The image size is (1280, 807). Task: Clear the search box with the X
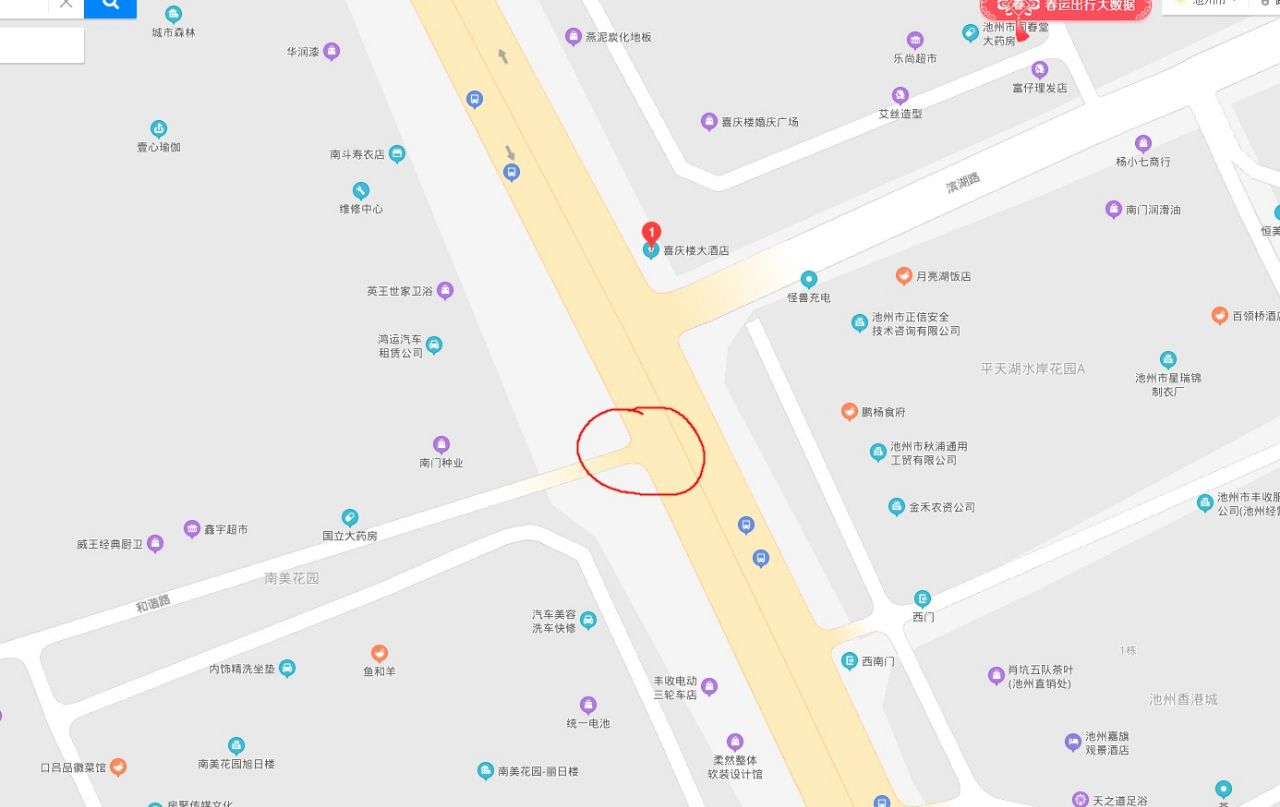click(66, 5)
